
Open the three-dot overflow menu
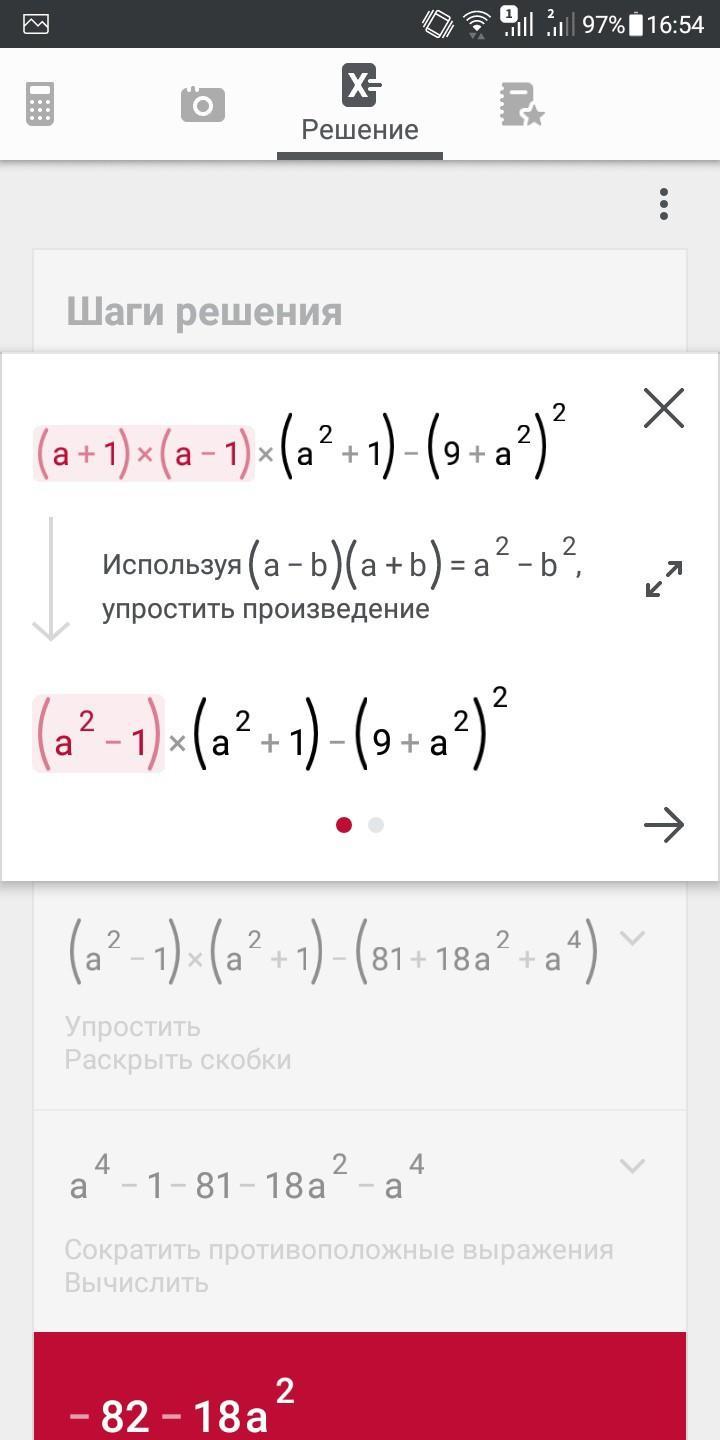pos(663,204)
